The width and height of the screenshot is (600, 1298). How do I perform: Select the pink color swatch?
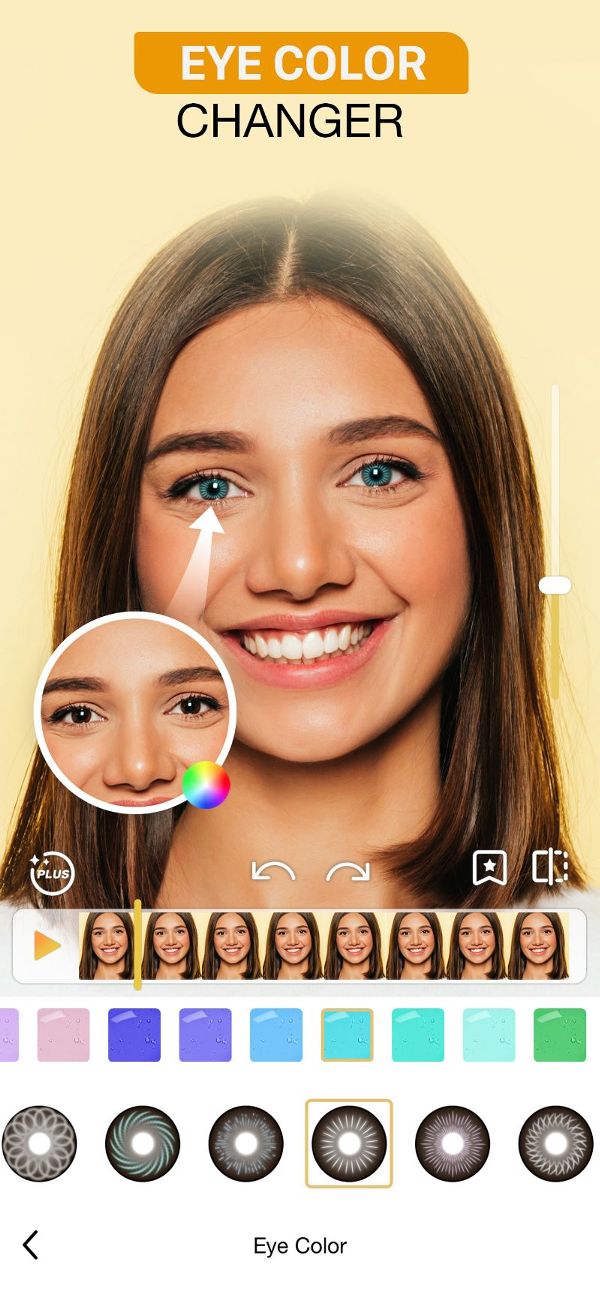pos(63,1034)
